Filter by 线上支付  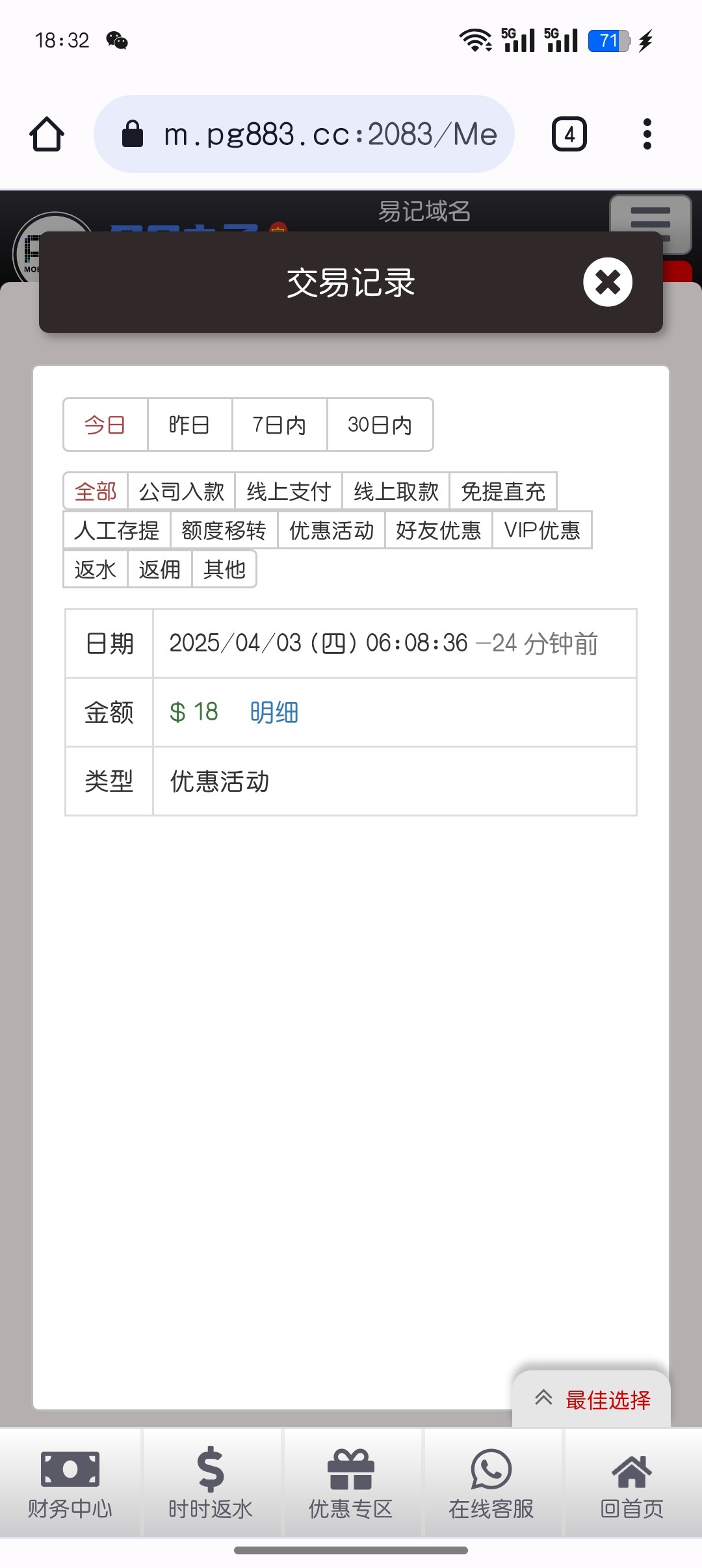coord(289,491)
